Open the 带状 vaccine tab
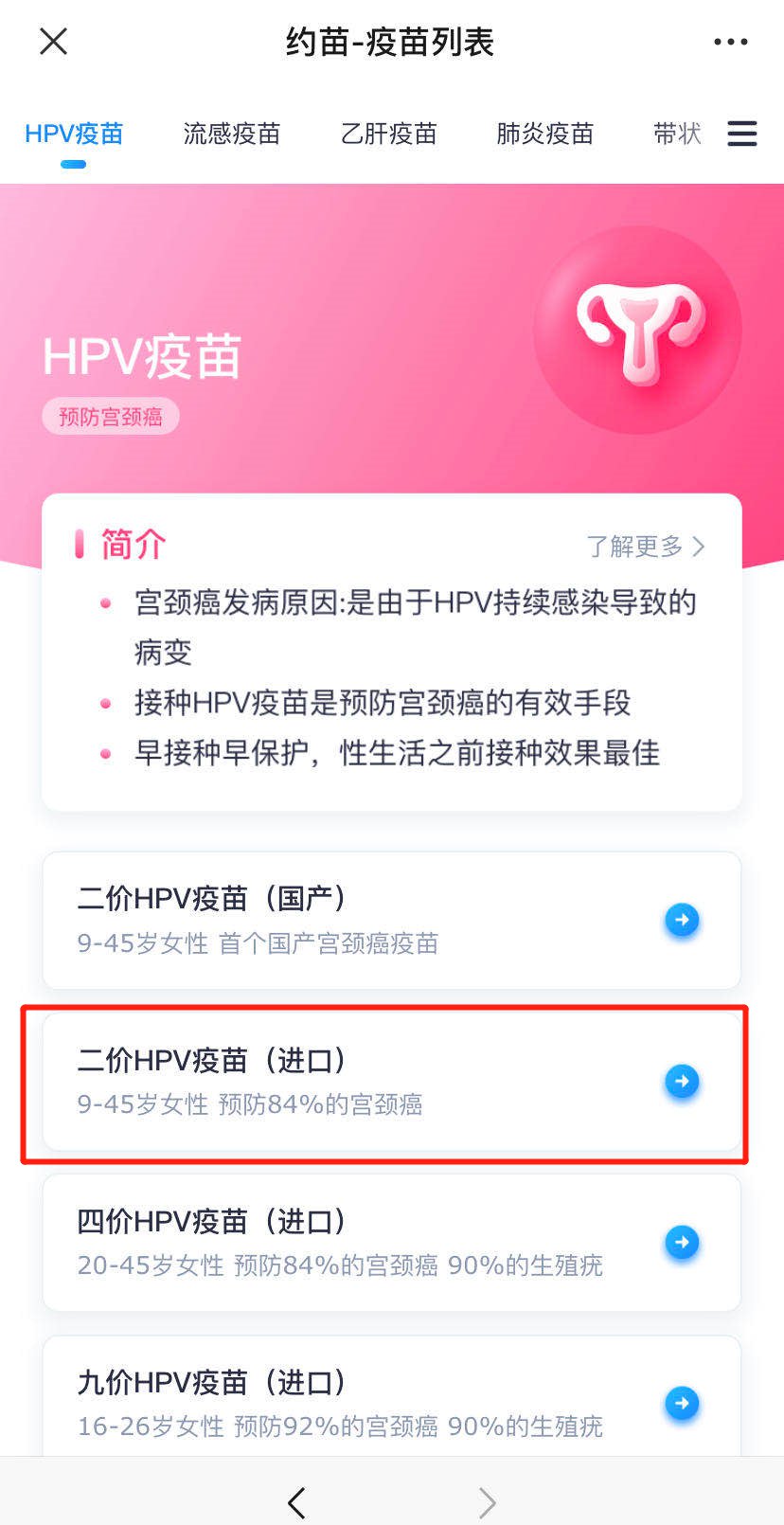Viewport: 784px width, 1525px height. [x=677, y=134]
